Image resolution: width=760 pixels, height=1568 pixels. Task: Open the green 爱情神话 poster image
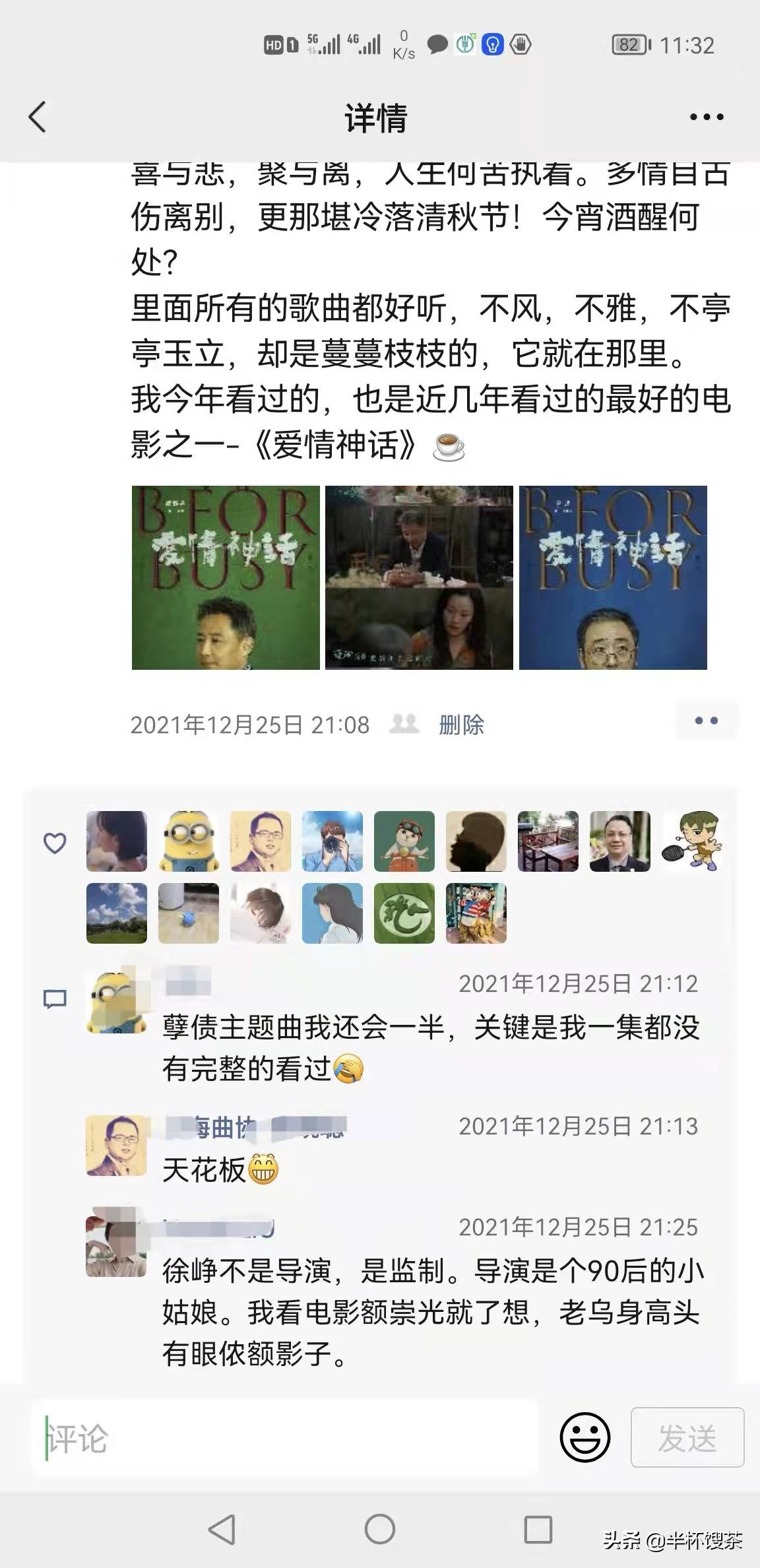point(226,577)
